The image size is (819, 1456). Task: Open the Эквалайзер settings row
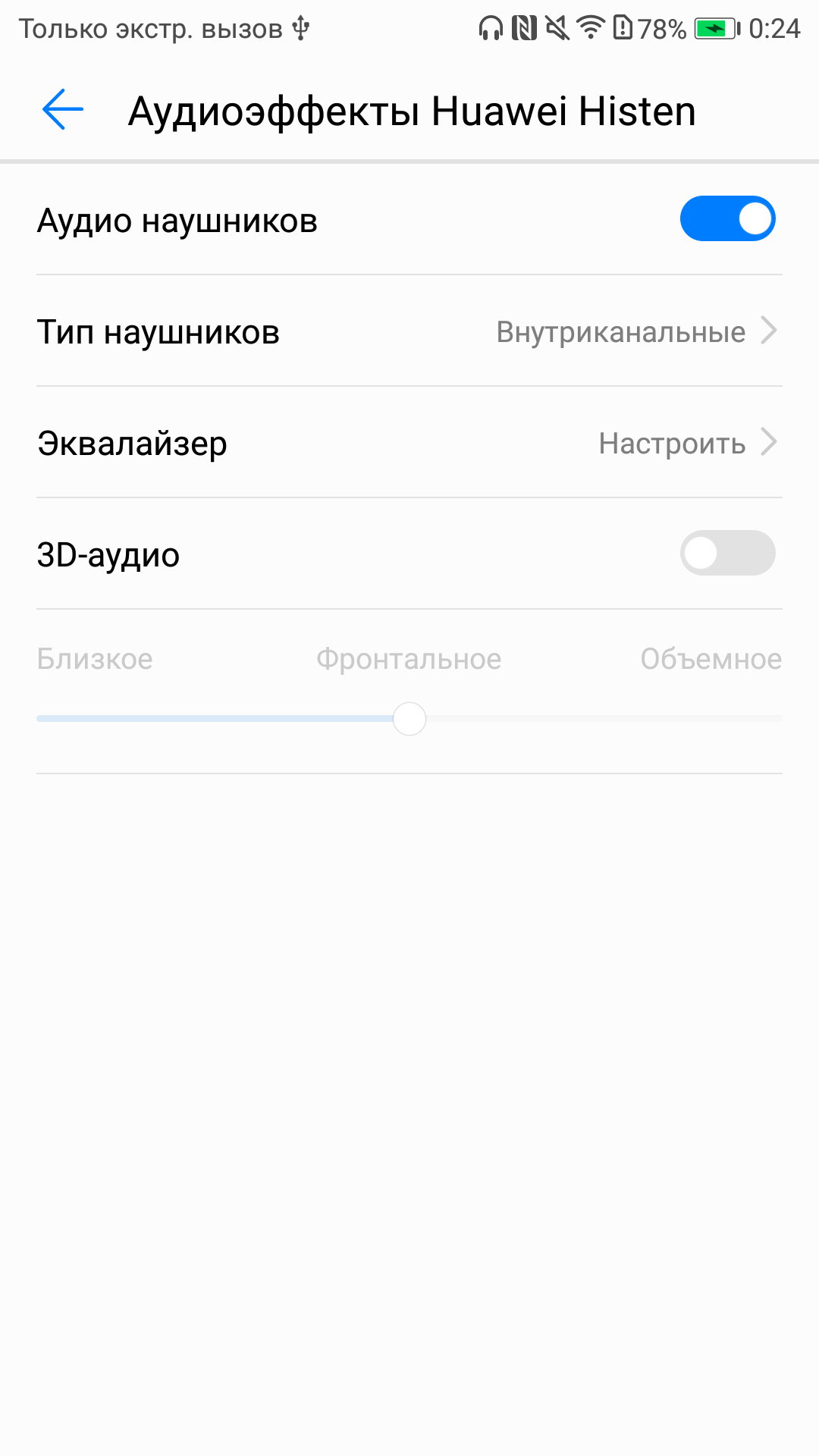click(409, 443)
